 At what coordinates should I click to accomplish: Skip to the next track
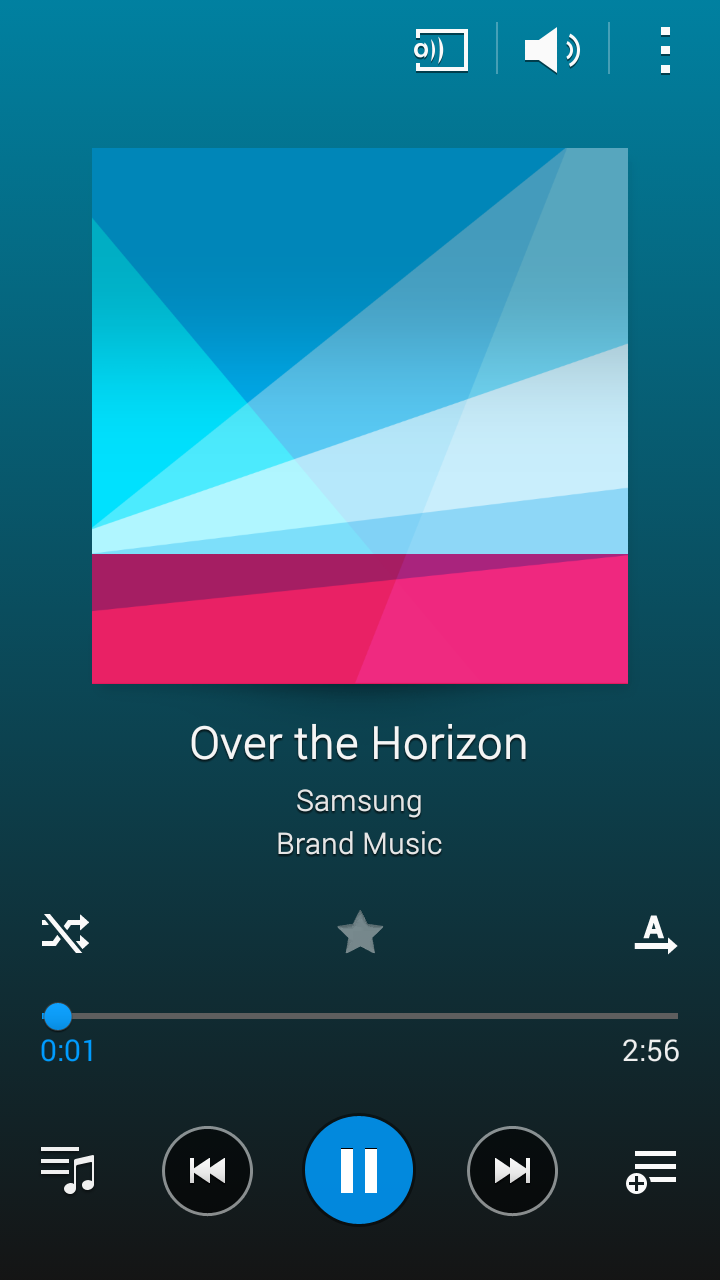click(512, 1171)
